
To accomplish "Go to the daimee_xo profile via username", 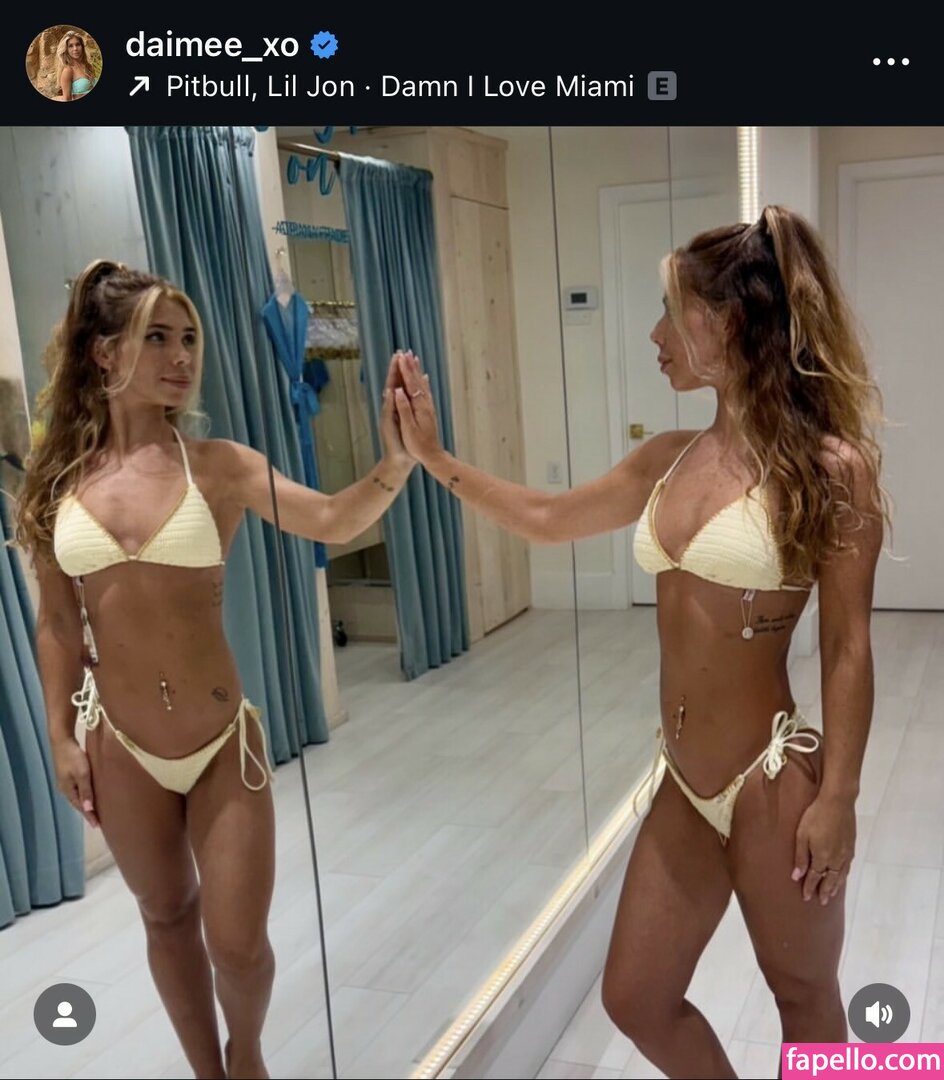I will (x=212, y=45).
